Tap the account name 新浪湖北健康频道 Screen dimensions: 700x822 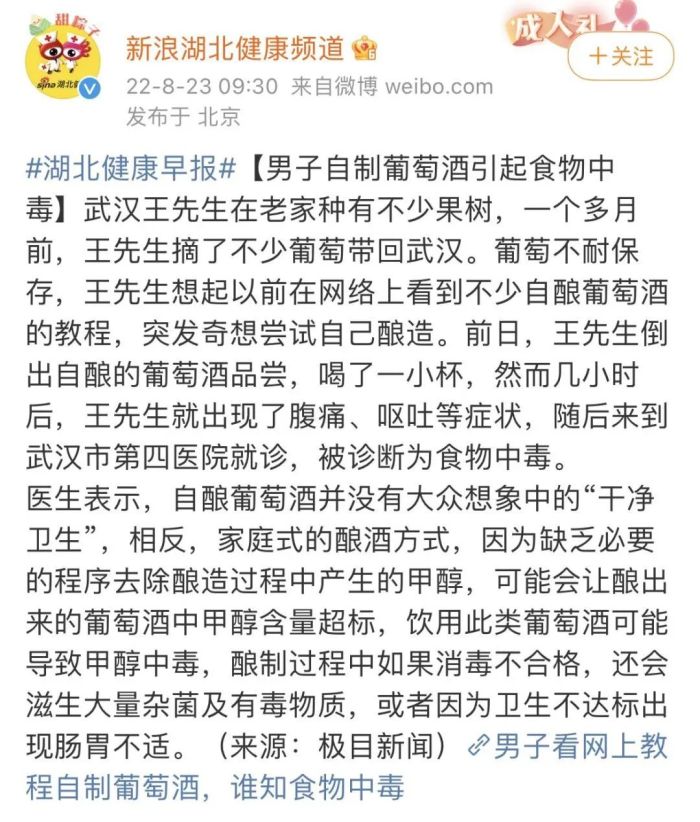tap(237, 47)
